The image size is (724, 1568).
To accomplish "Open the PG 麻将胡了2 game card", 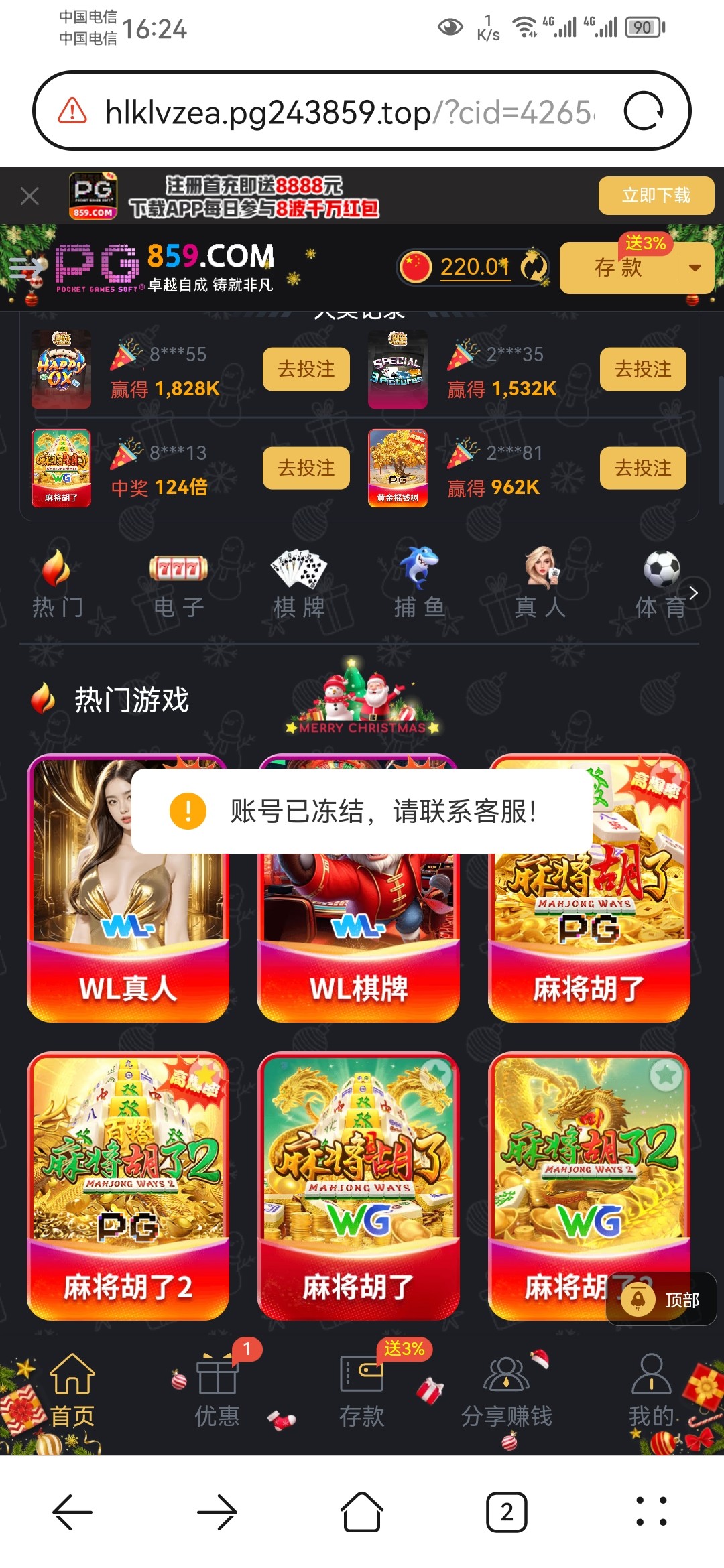I will 127,1186.
